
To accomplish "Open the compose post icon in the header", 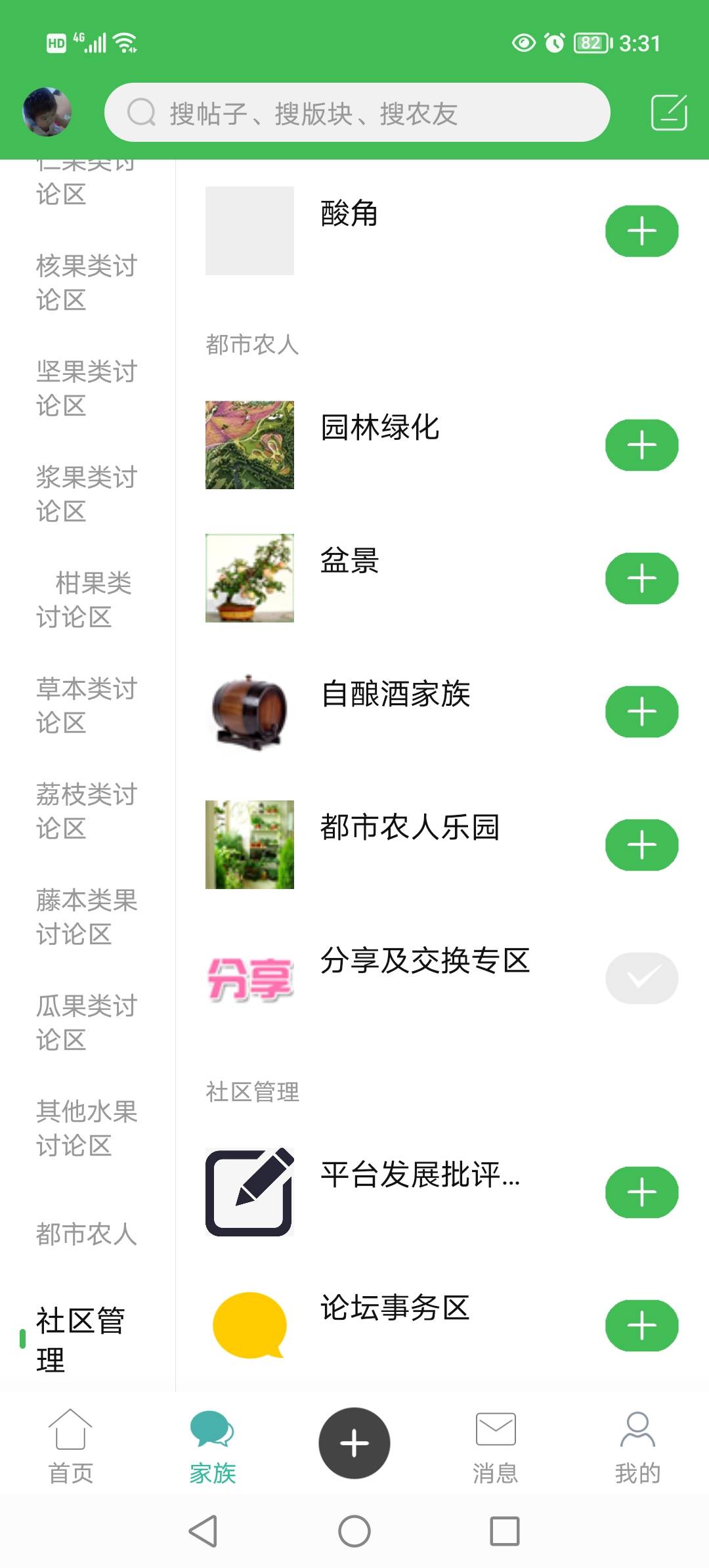I will 668,112.
